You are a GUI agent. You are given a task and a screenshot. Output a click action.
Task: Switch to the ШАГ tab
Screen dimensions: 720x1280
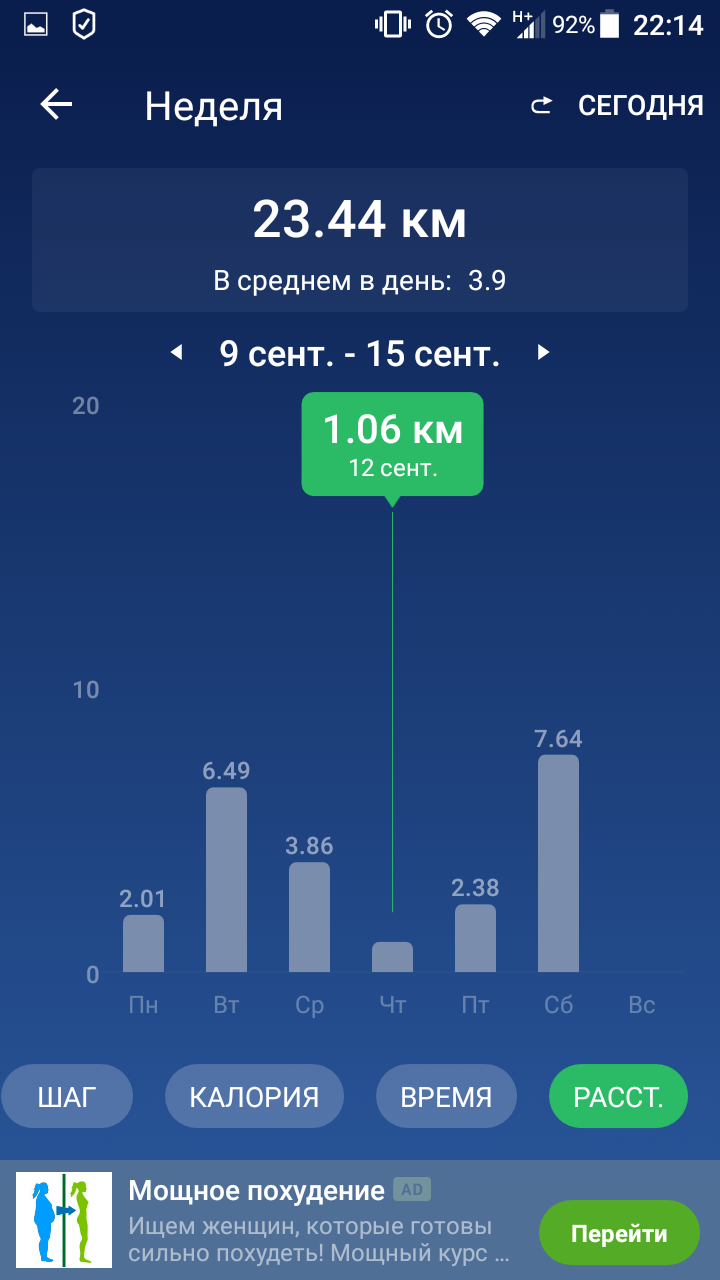66,1097
